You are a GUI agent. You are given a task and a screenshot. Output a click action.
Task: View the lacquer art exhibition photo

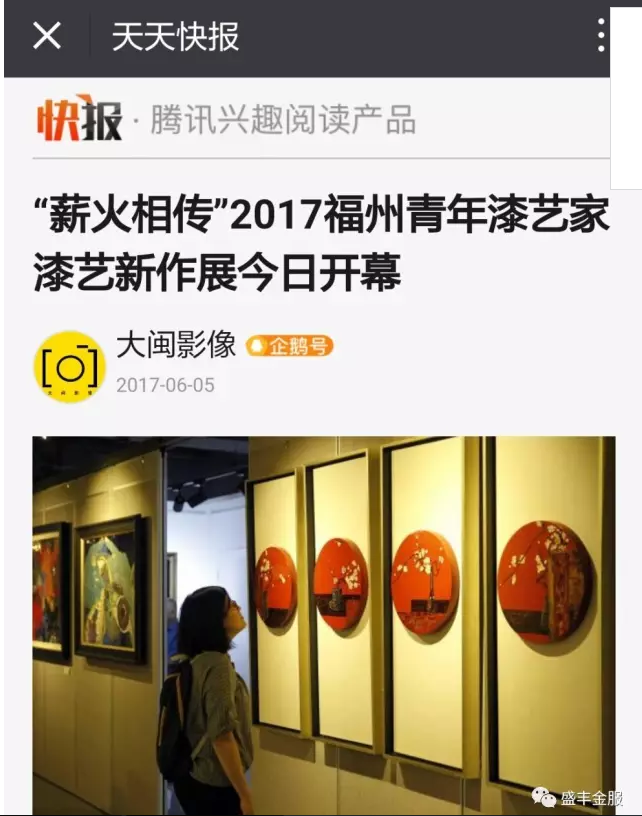(323, 625)
